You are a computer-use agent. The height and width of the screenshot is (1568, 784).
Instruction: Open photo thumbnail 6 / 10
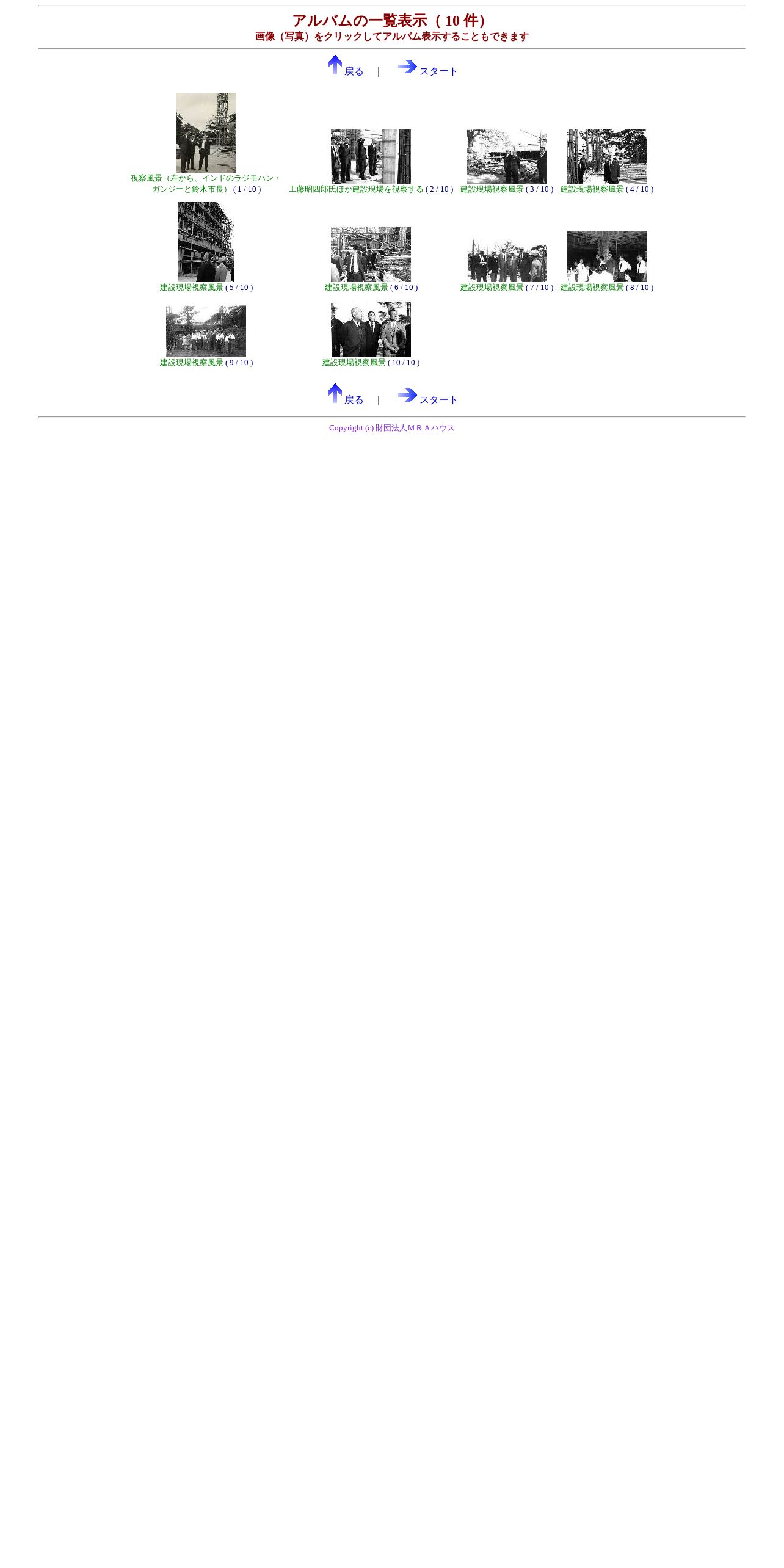click(x=371, y=254)
